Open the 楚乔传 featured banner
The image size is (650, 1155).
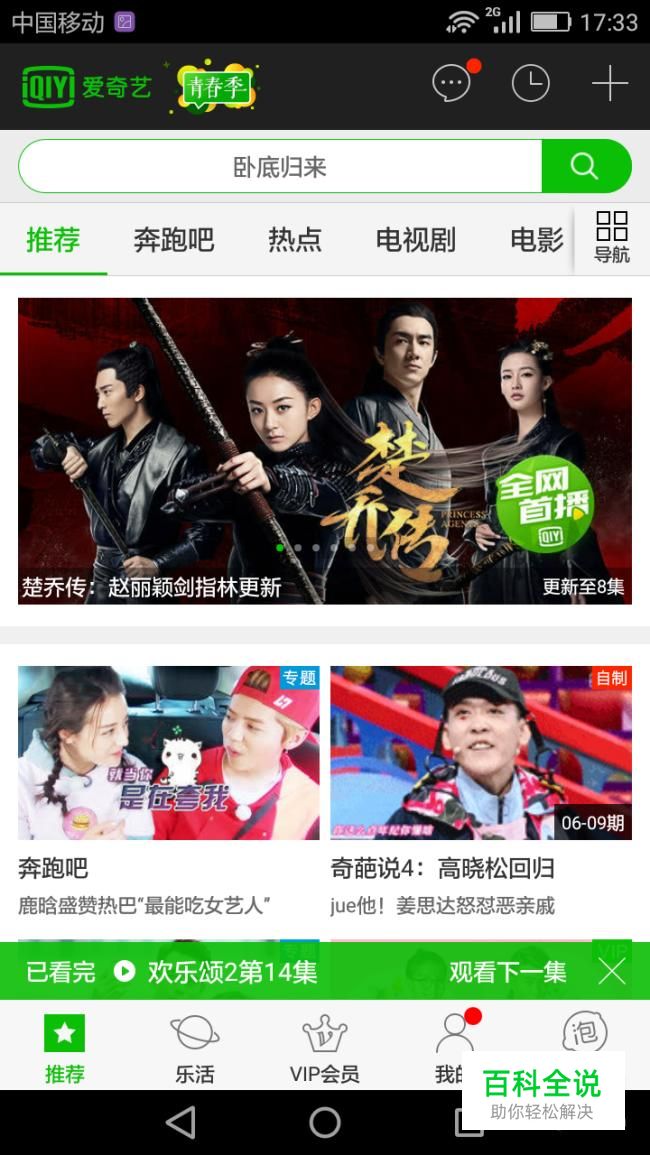325,450
